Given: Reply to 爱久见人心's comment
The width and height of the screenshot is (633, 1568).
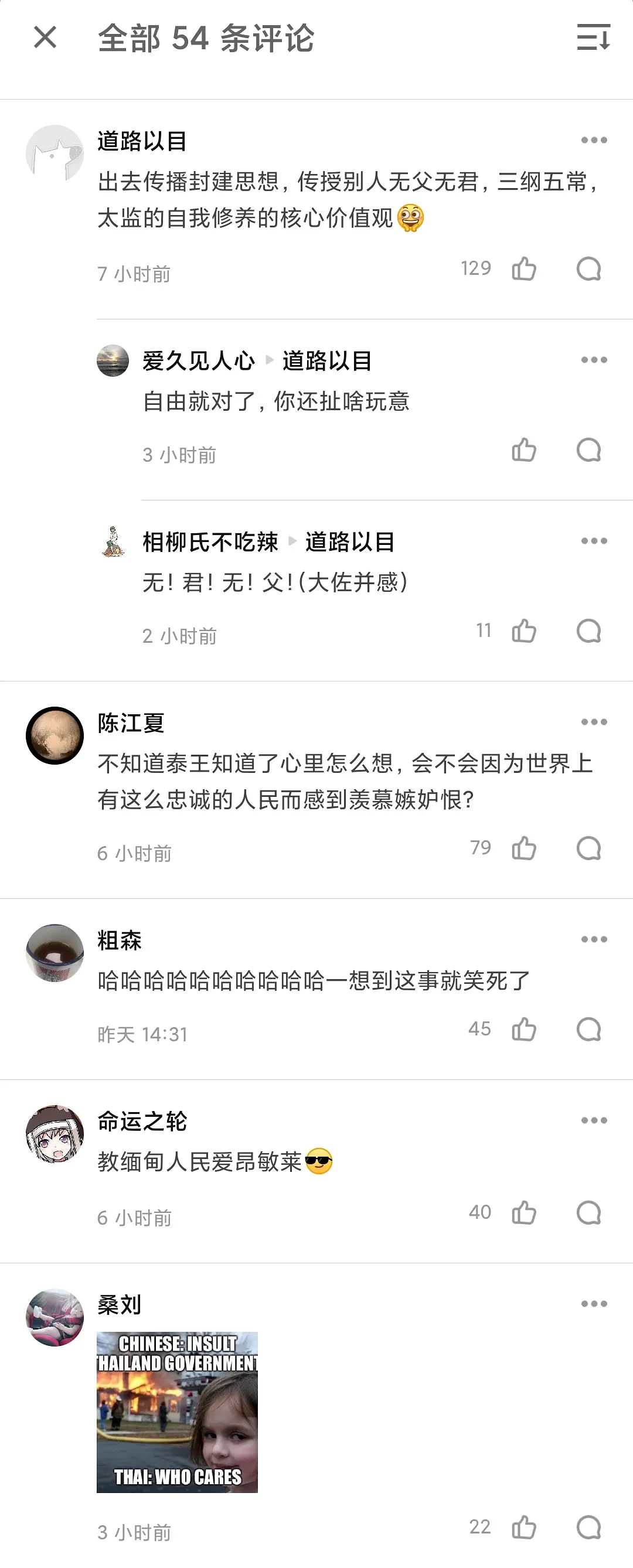Looking at the screenshot, I should click(x=588, y=450).
